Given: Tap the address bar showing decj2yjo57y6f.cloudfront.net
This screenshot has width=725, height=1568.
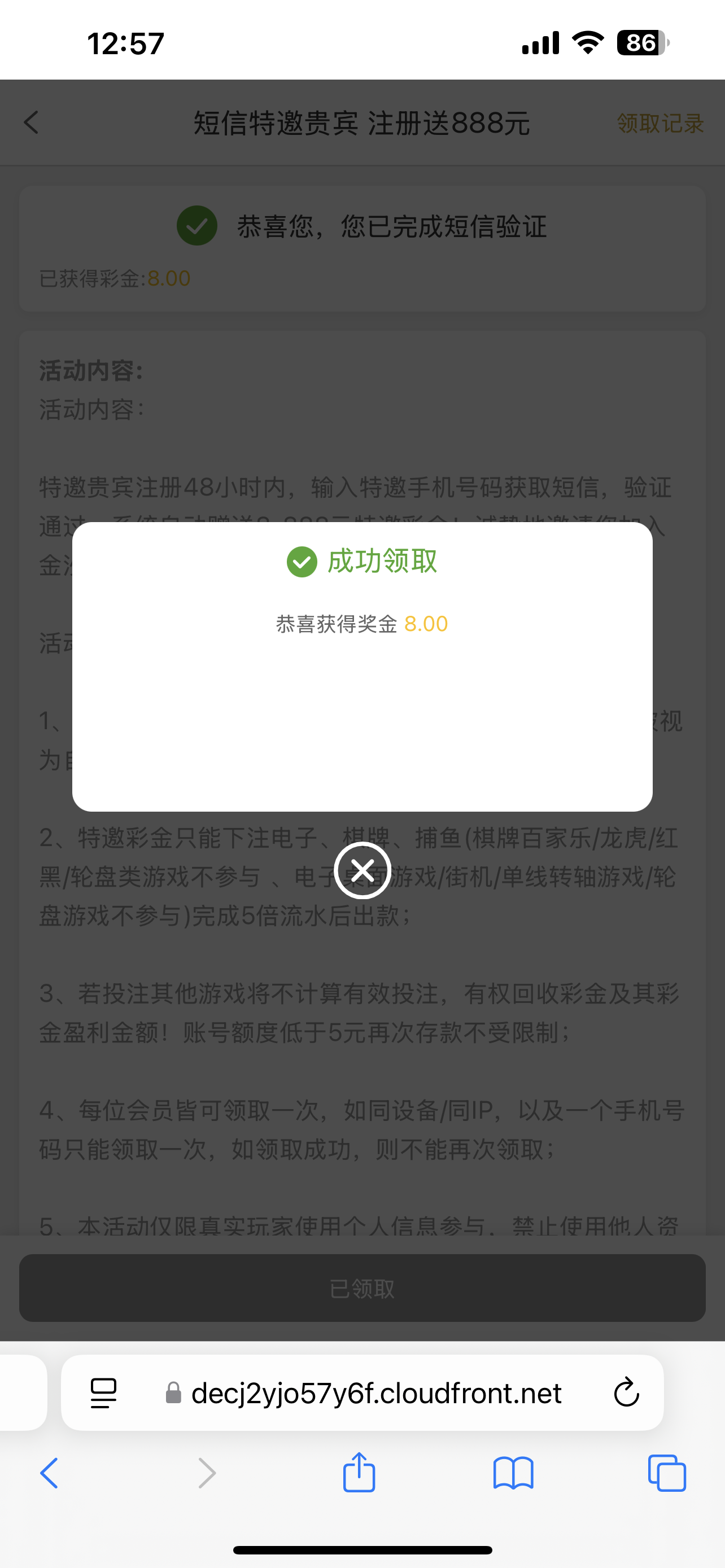Looking at the screenshot, I should [376, 1393].
